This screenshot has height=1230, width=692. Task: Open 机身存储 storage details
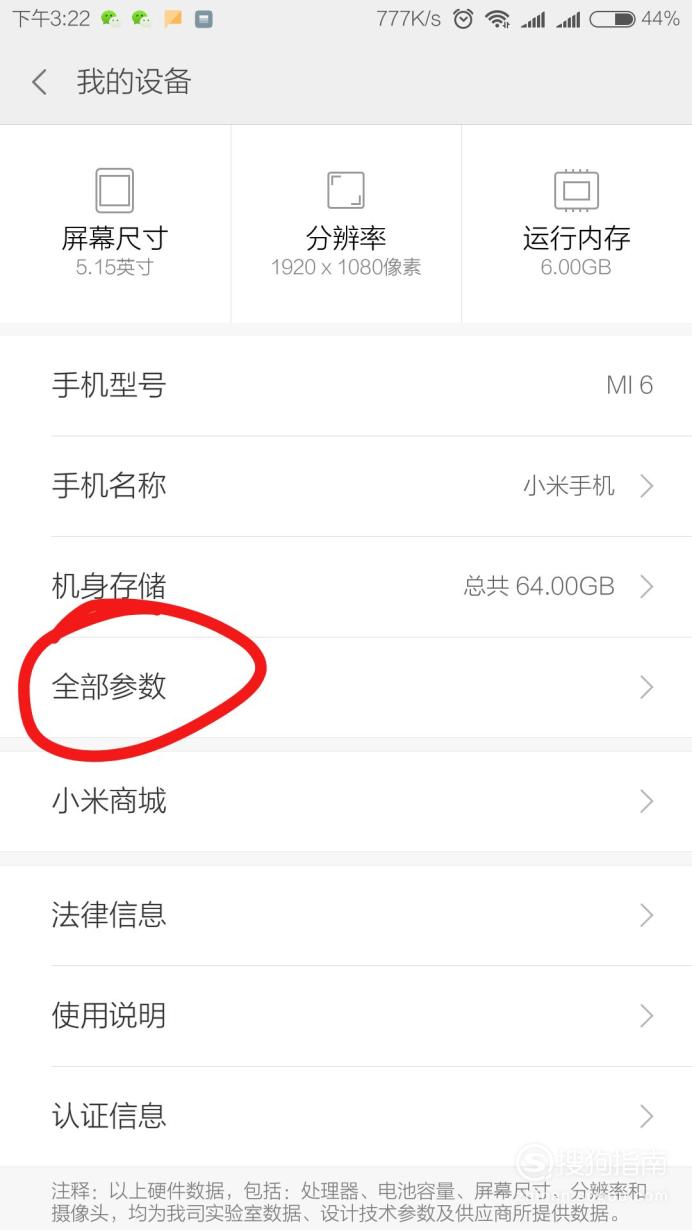point(346,586)
